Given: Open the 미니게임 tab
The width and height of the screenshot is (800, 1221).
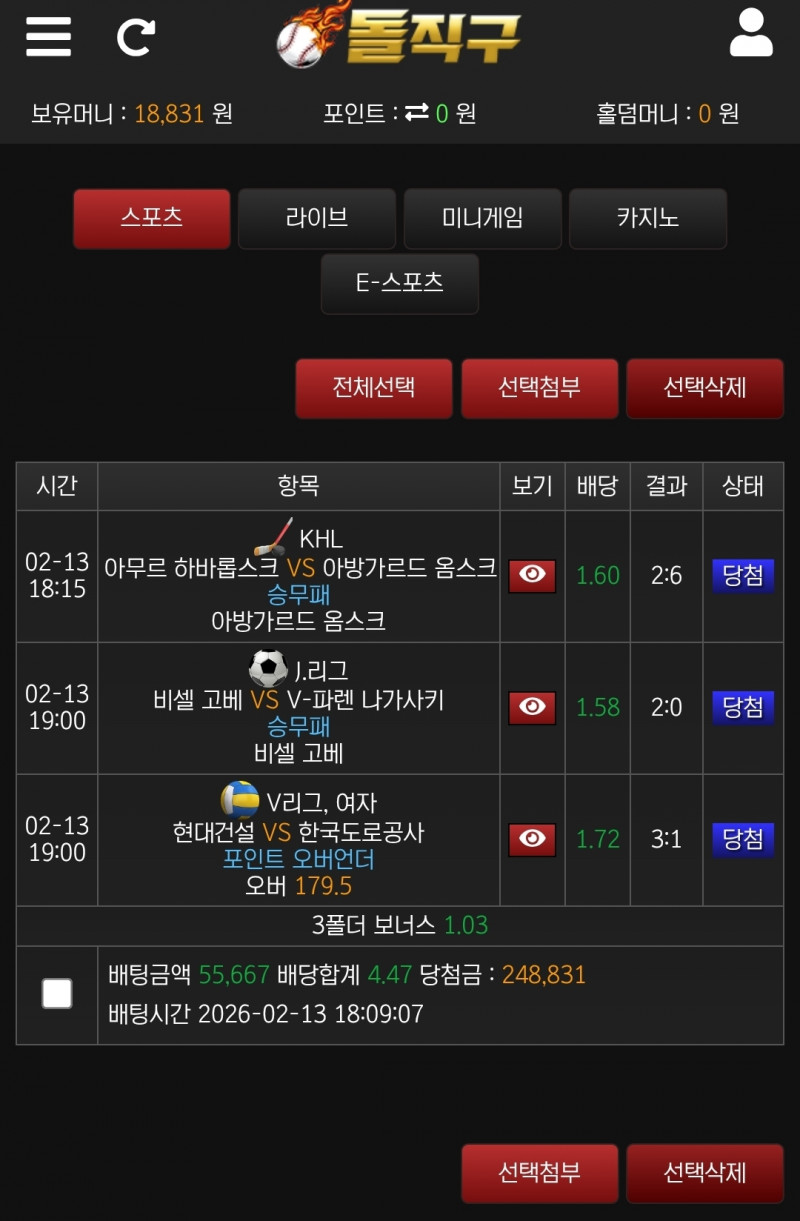Looking at the screenshot, I should [482, 218].
